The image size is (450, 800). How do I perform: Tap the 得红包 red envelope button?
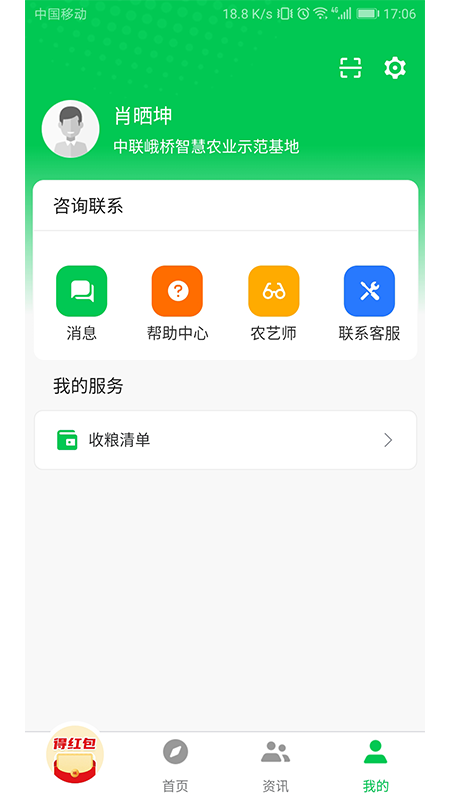point(75,754)
